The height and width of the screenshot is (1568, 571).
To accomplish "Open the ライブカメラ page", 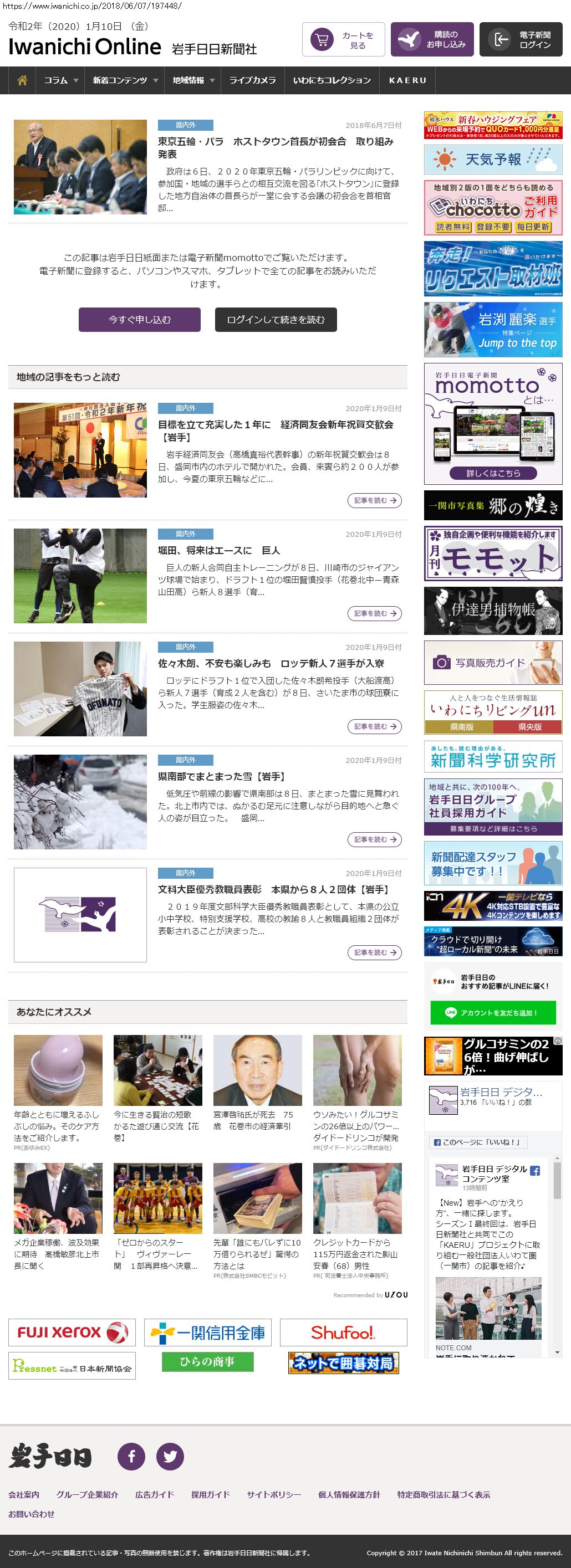I will click(252, 80).
